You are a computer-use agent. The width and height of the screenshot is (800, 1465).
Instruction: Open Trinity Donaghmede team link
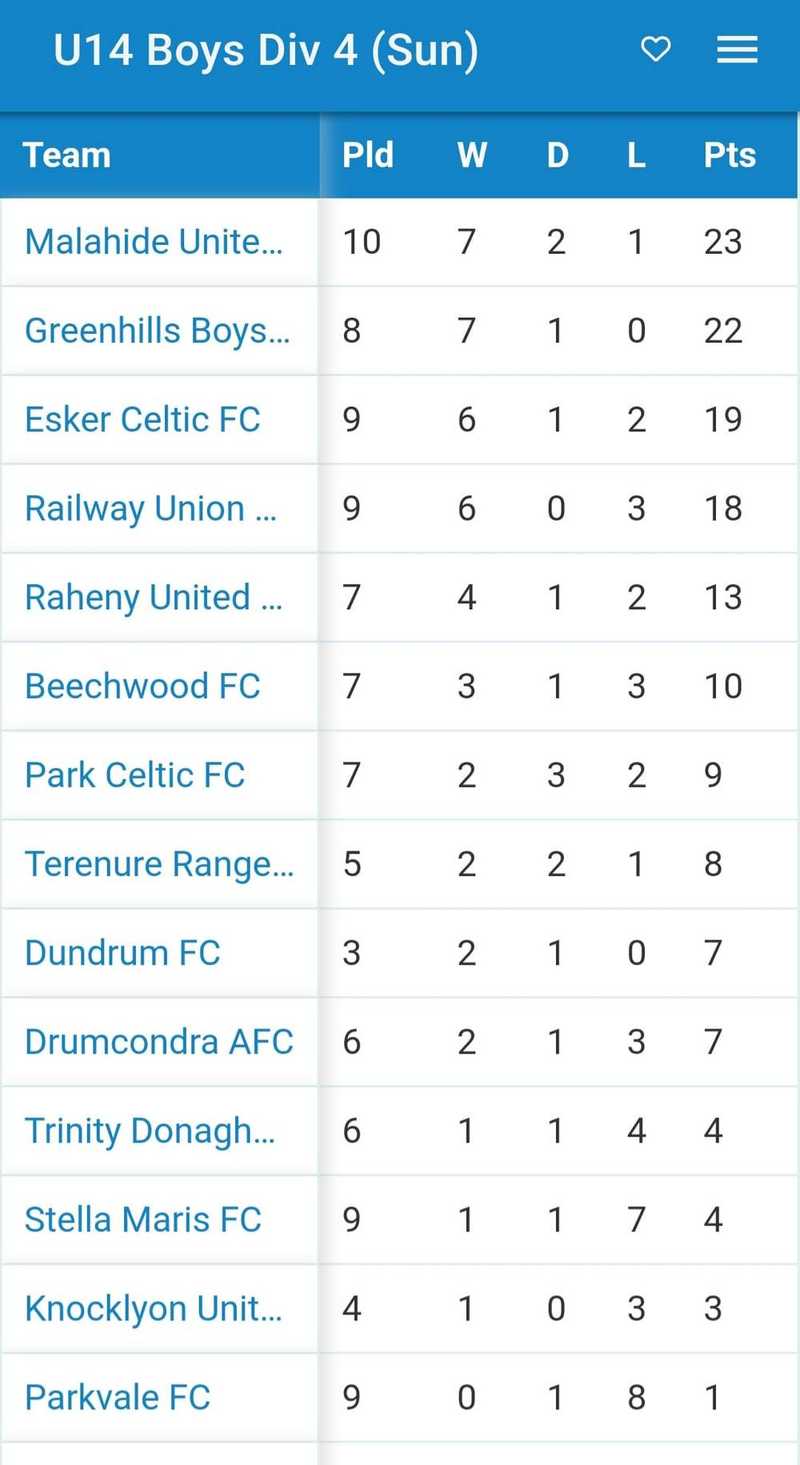pyautogui.click(x=150, y=1131)
